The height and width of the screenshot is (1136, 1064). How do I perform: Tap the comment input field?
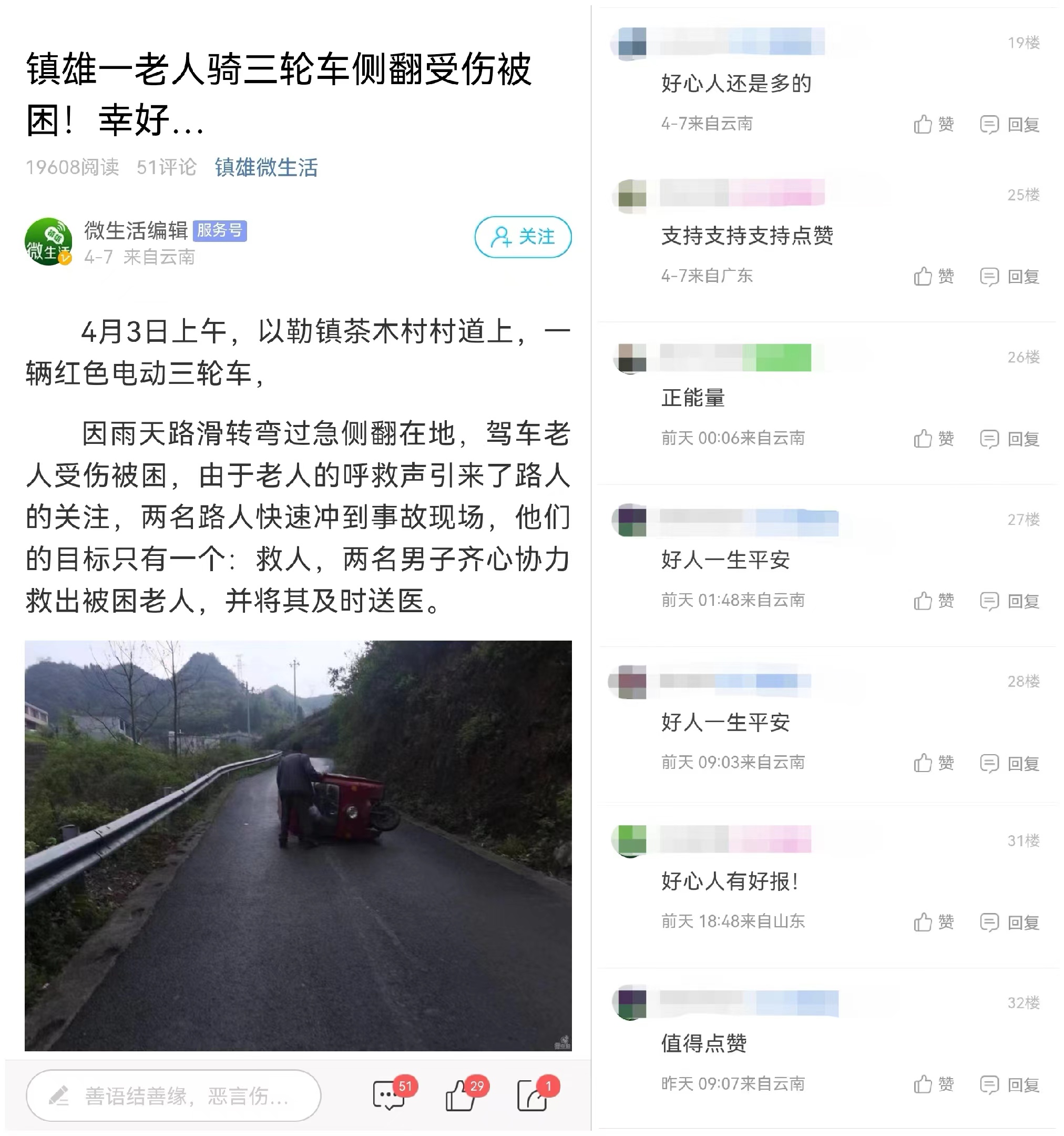pyautogui.click(x=173, y=1096)
